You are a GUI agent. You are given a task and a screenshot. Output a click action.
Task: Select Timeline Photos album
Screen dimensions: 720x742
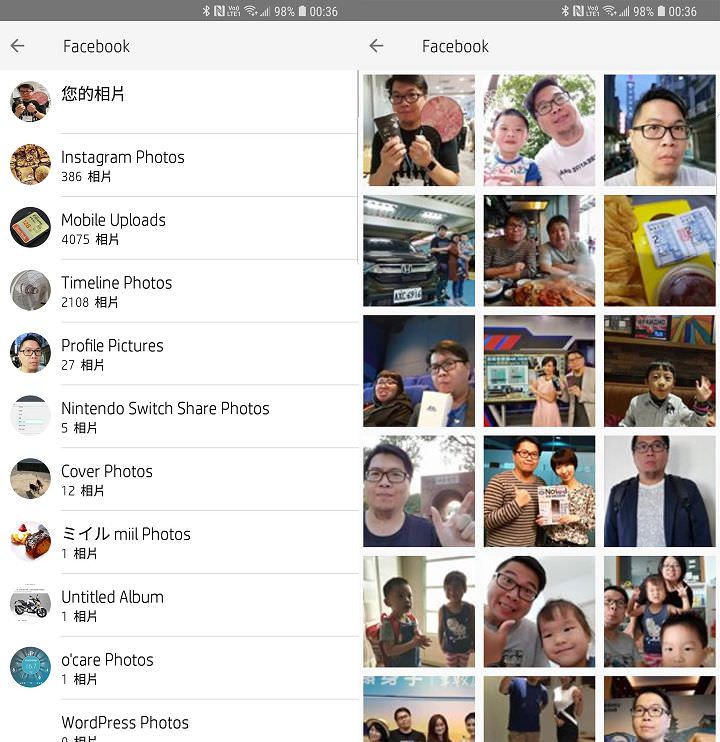point(180,291)
